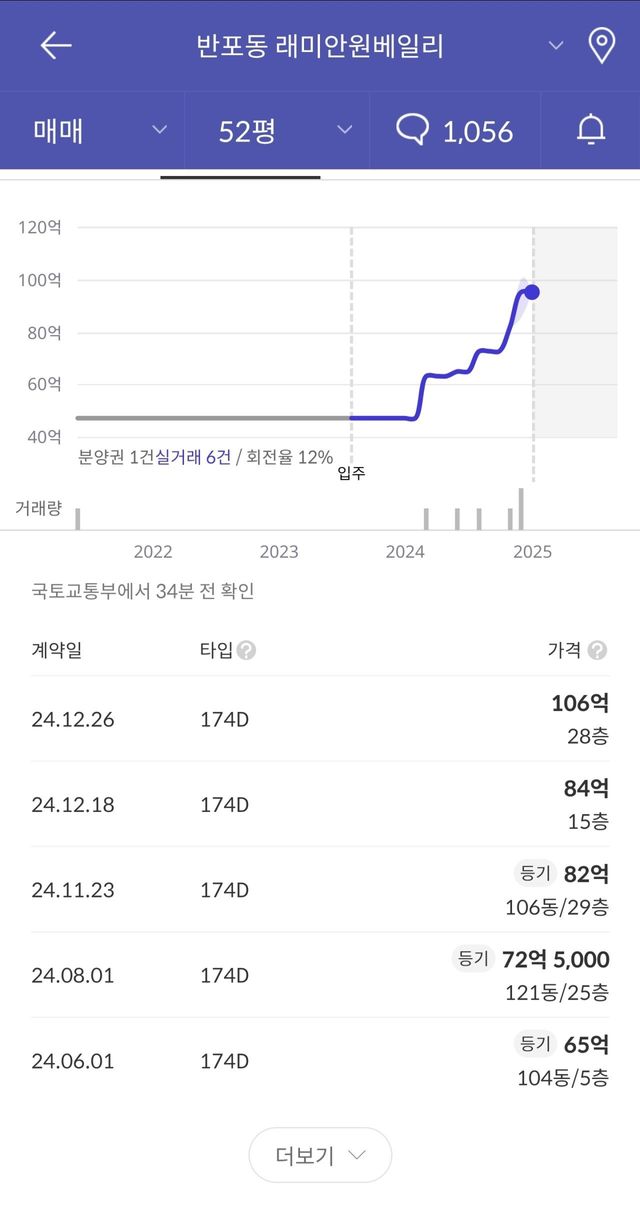View the 24.12.18 deal at 84억
Screen dimensions: 640x1215
(320, 804)
